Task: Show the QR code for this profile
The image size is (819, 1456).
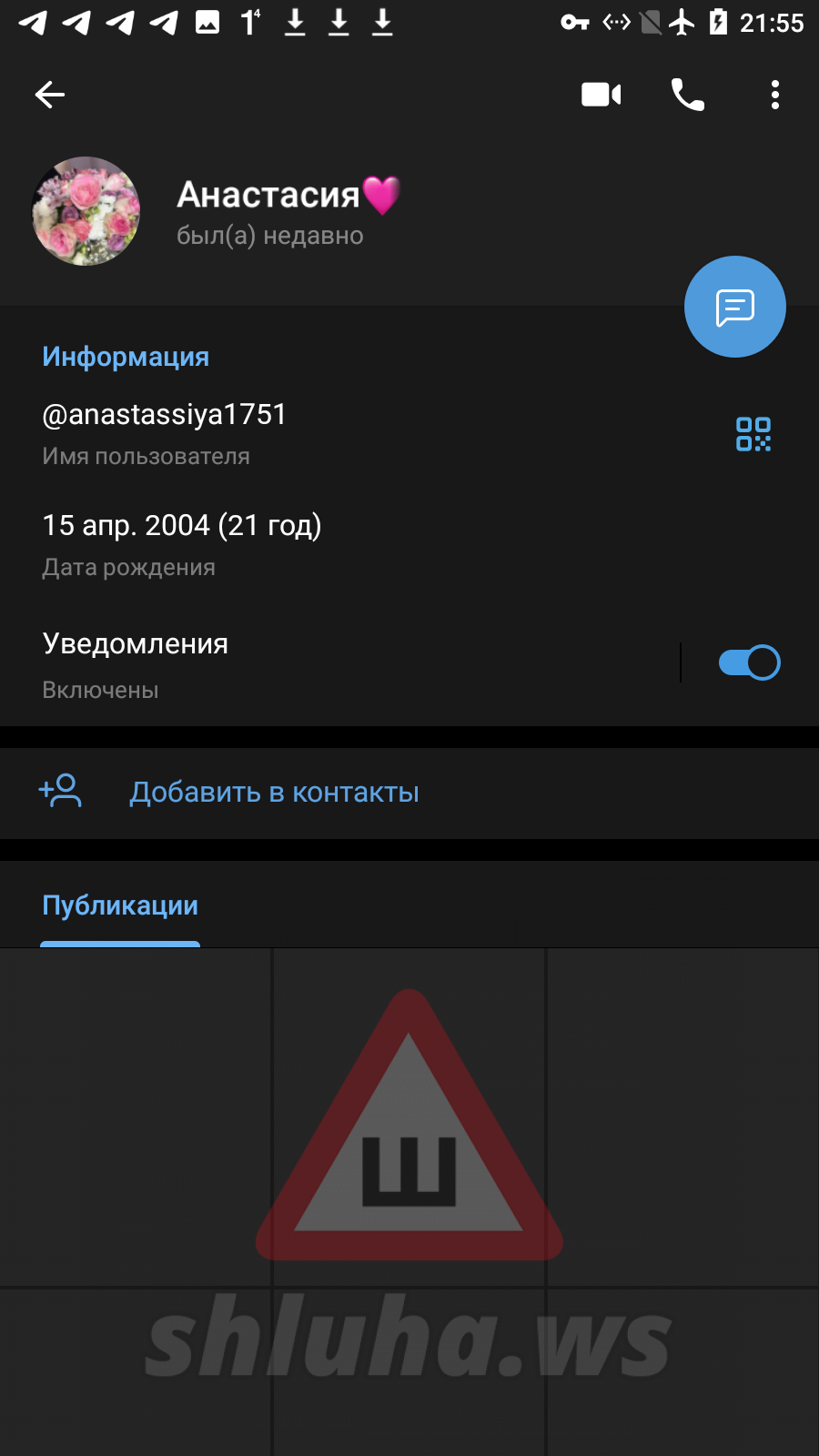Action: tap(753, 434)
